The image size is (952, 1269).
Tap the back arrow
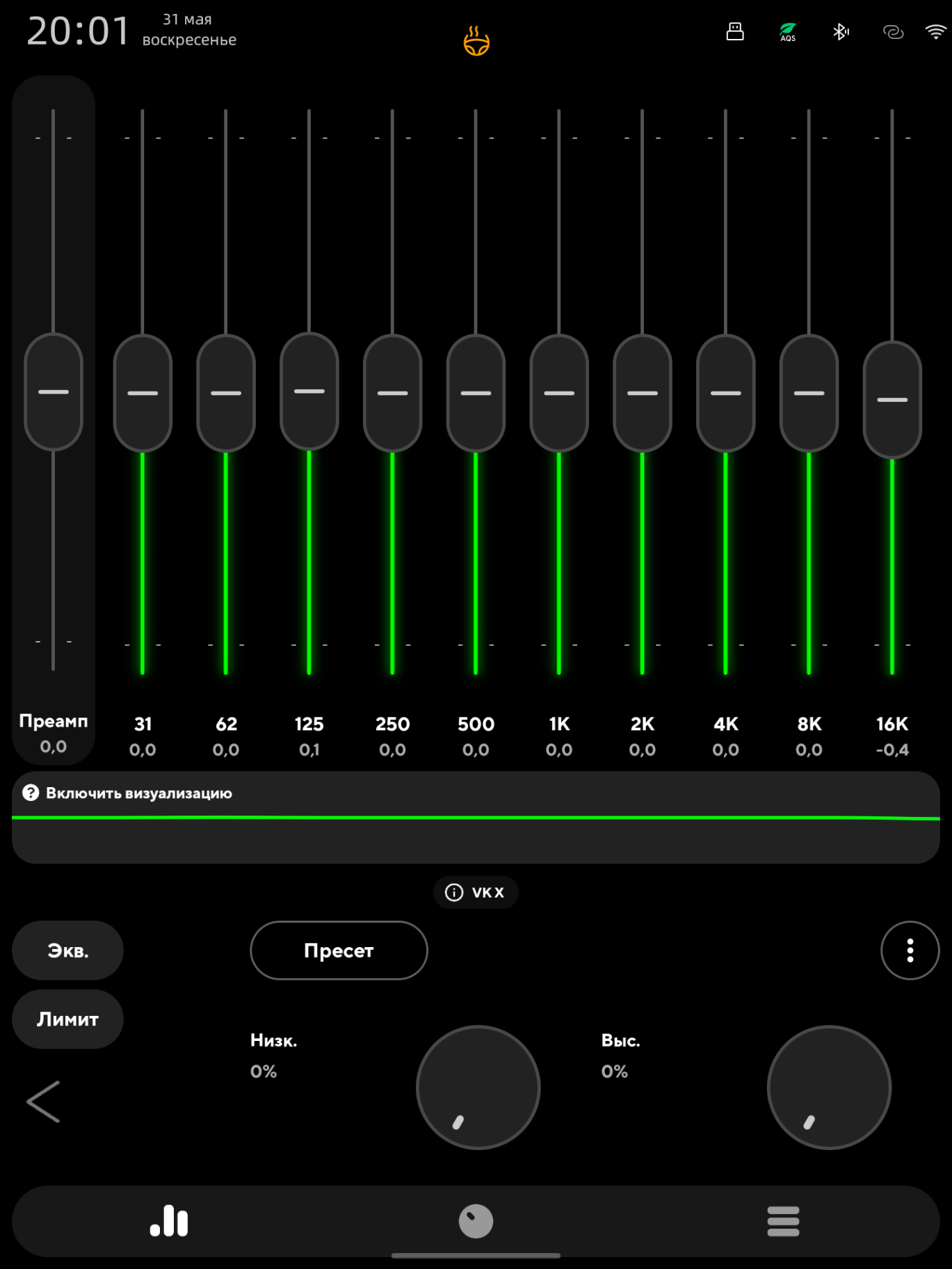coord(43,1101)
